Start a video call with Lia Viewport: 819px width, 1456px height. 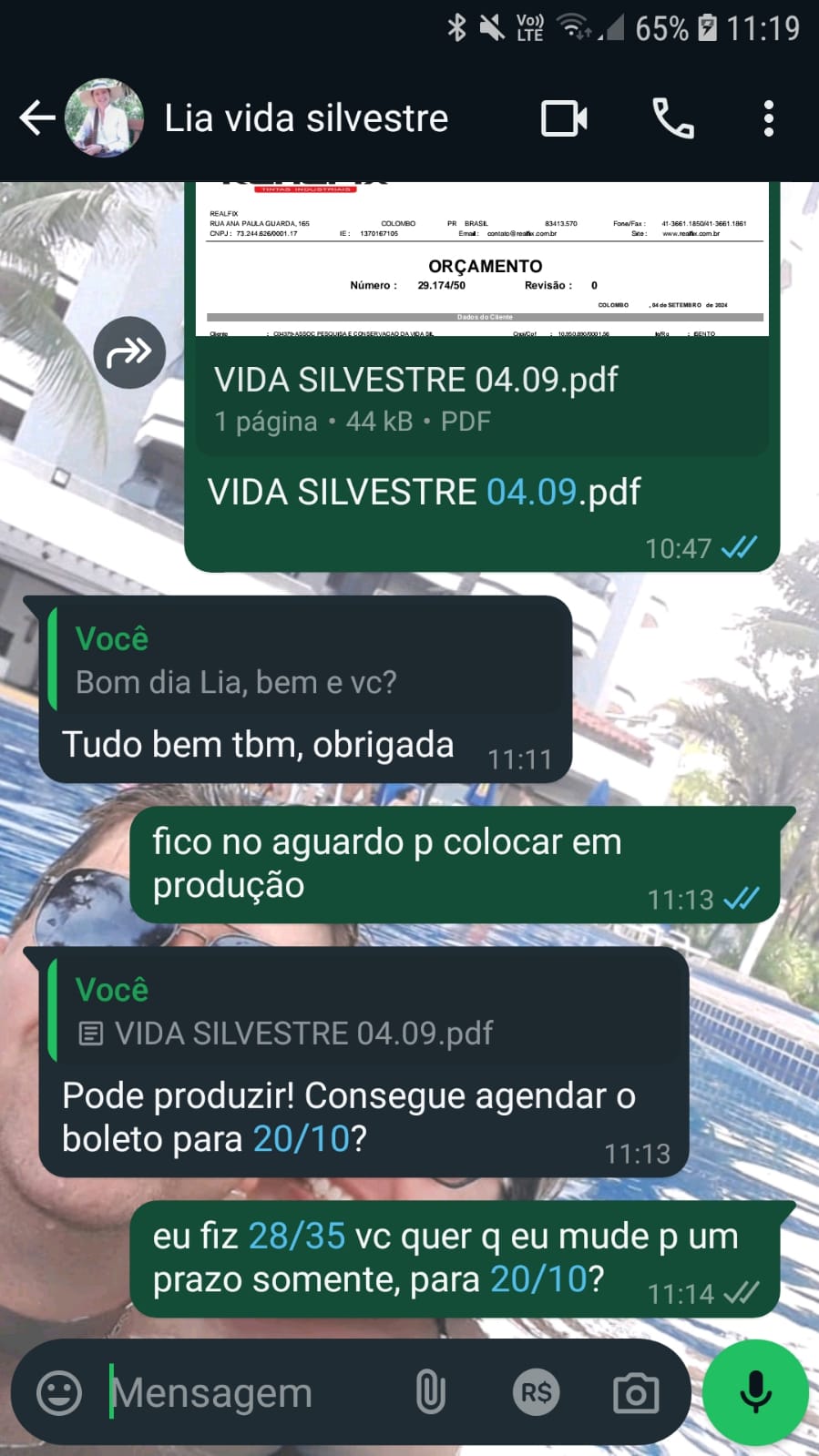[x=564, y=118]
